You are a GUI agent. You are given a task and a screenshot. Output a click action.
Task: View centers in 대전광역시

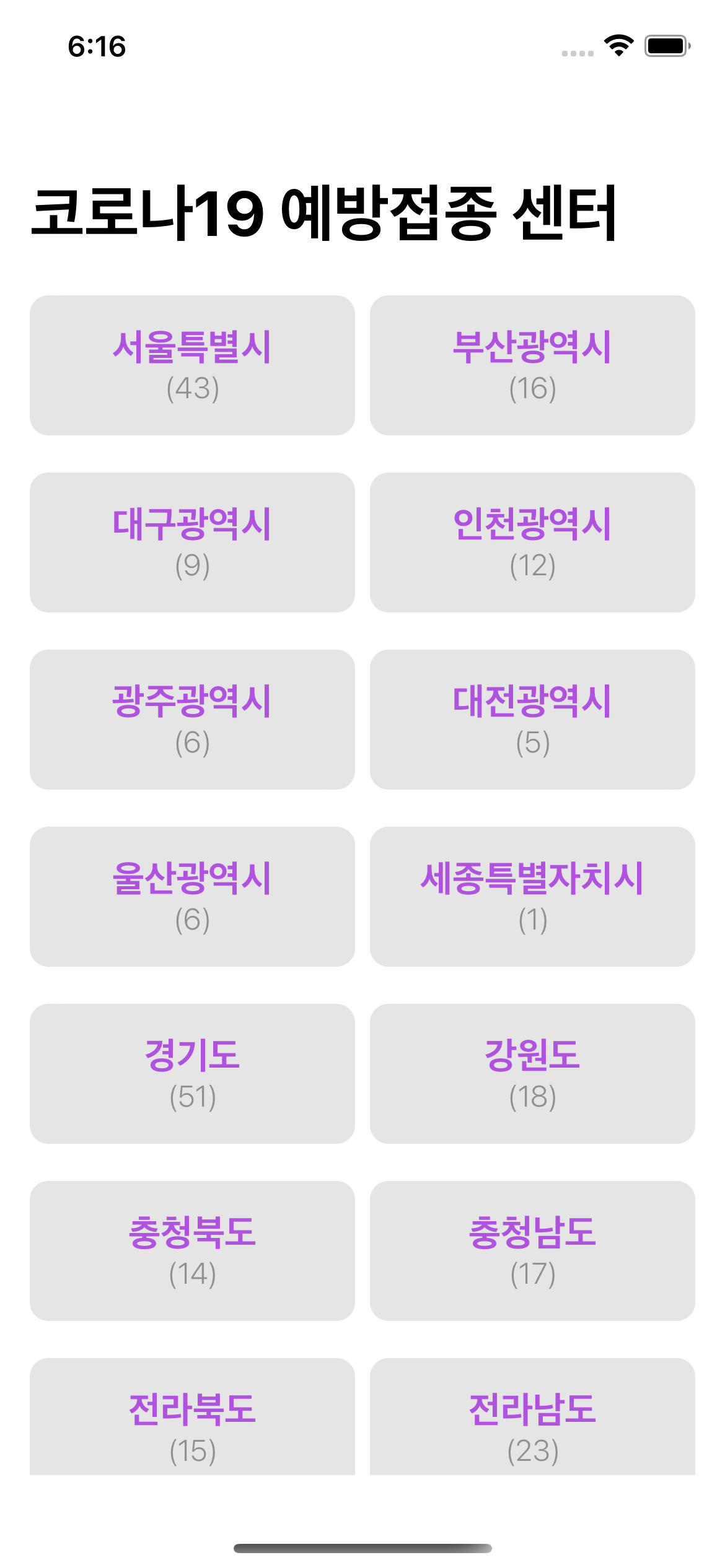click(532, 720)
